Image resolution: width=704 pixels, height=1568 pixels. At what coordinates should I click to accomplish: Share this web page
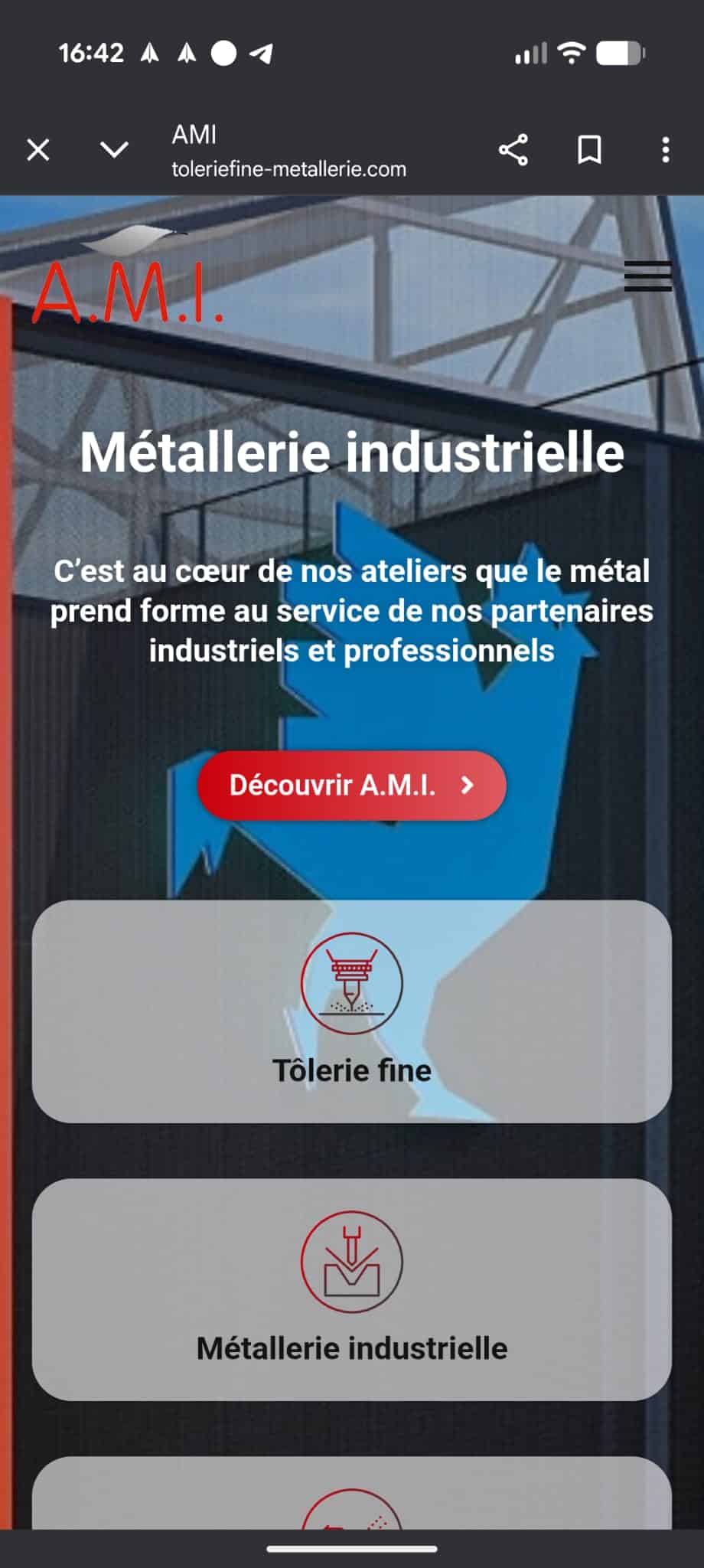tap(513, 149)
